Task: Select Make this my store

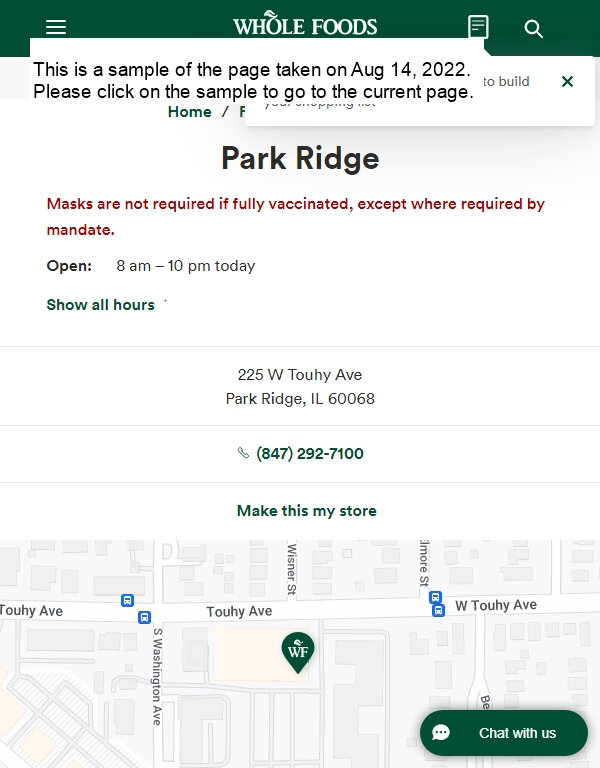Action: [x=307, y=511]
